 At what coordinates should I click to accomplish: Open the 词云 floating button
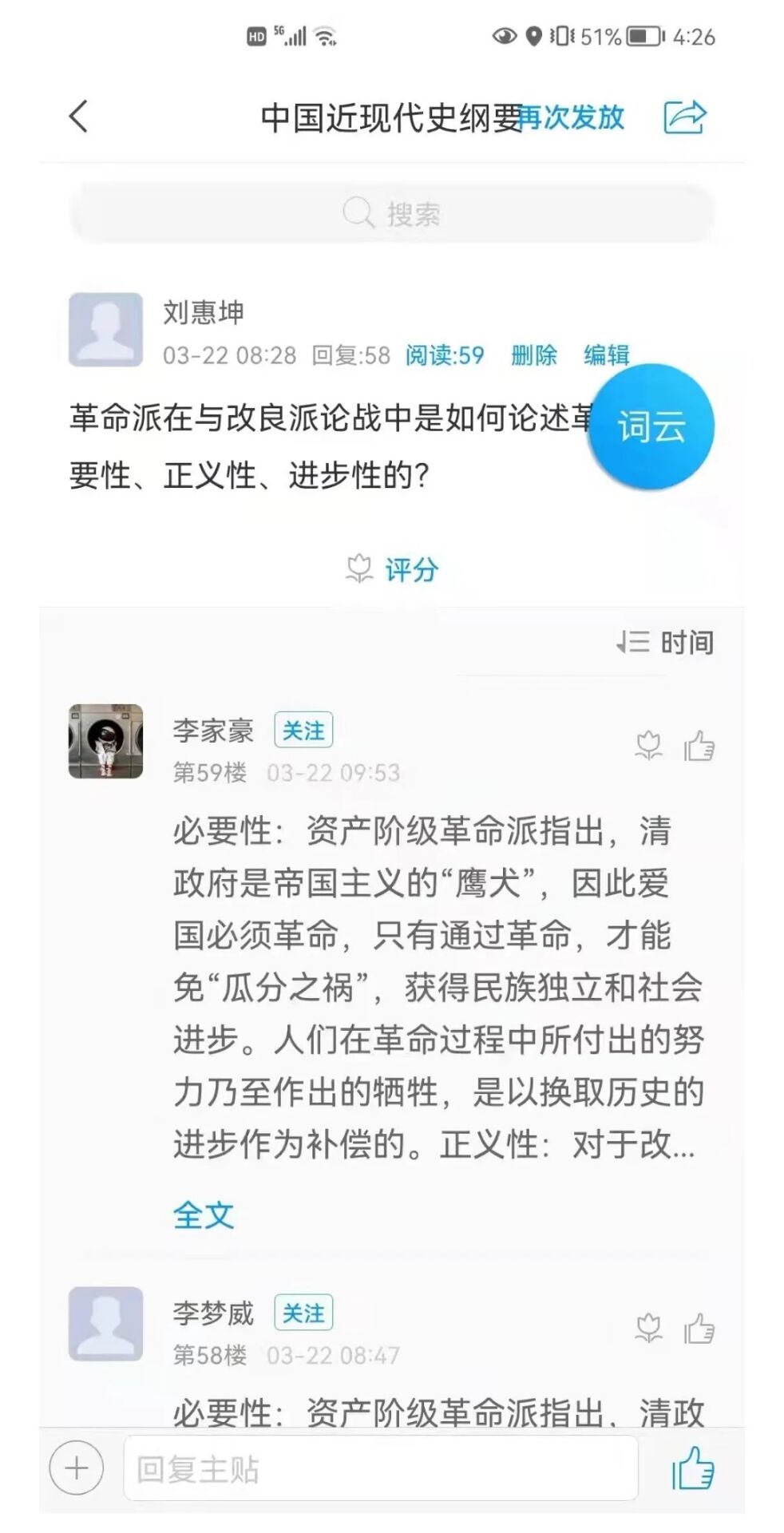click(x=651, y=427)
